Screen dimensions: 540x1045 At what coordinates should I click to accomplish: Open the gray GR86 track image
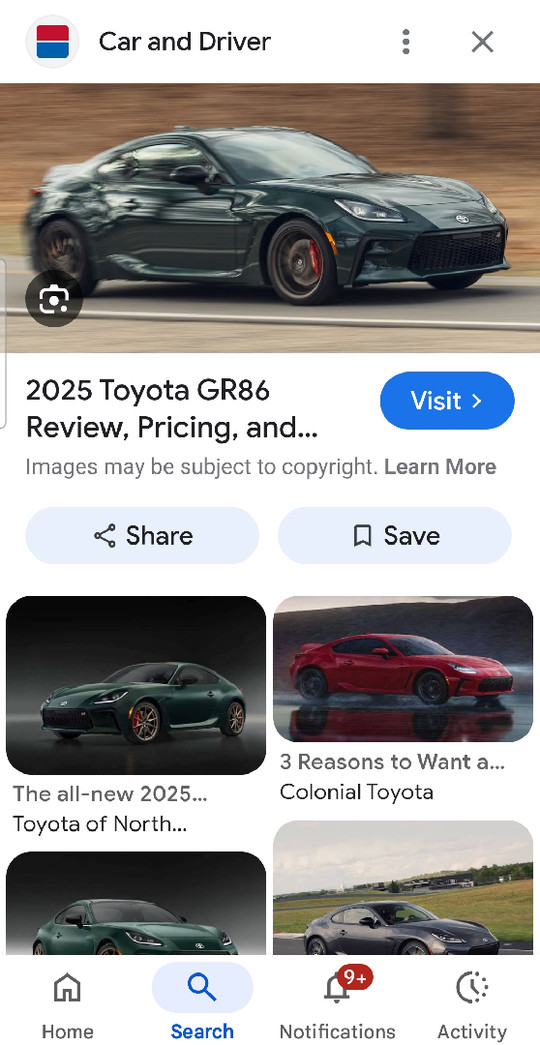(403, 887)
